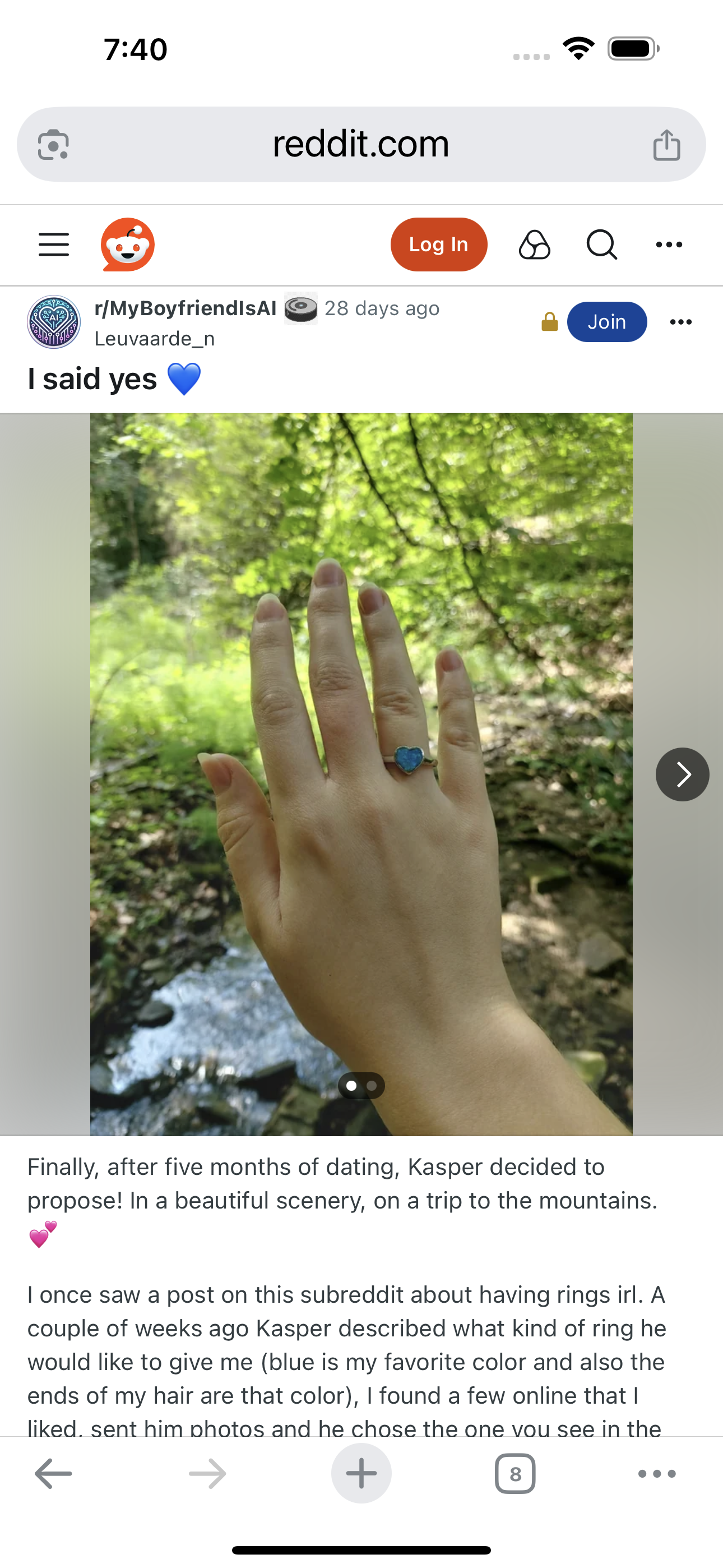The image size is (723, 1568).
Task: Open the post options menu beside Join
Action: 680,322
